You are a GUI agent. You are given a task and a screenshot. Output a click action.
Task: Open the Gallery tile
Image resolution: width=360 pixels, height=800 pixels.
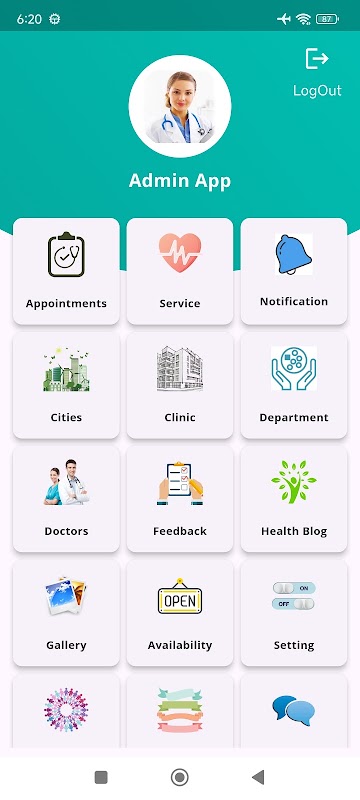pos(66,613)
